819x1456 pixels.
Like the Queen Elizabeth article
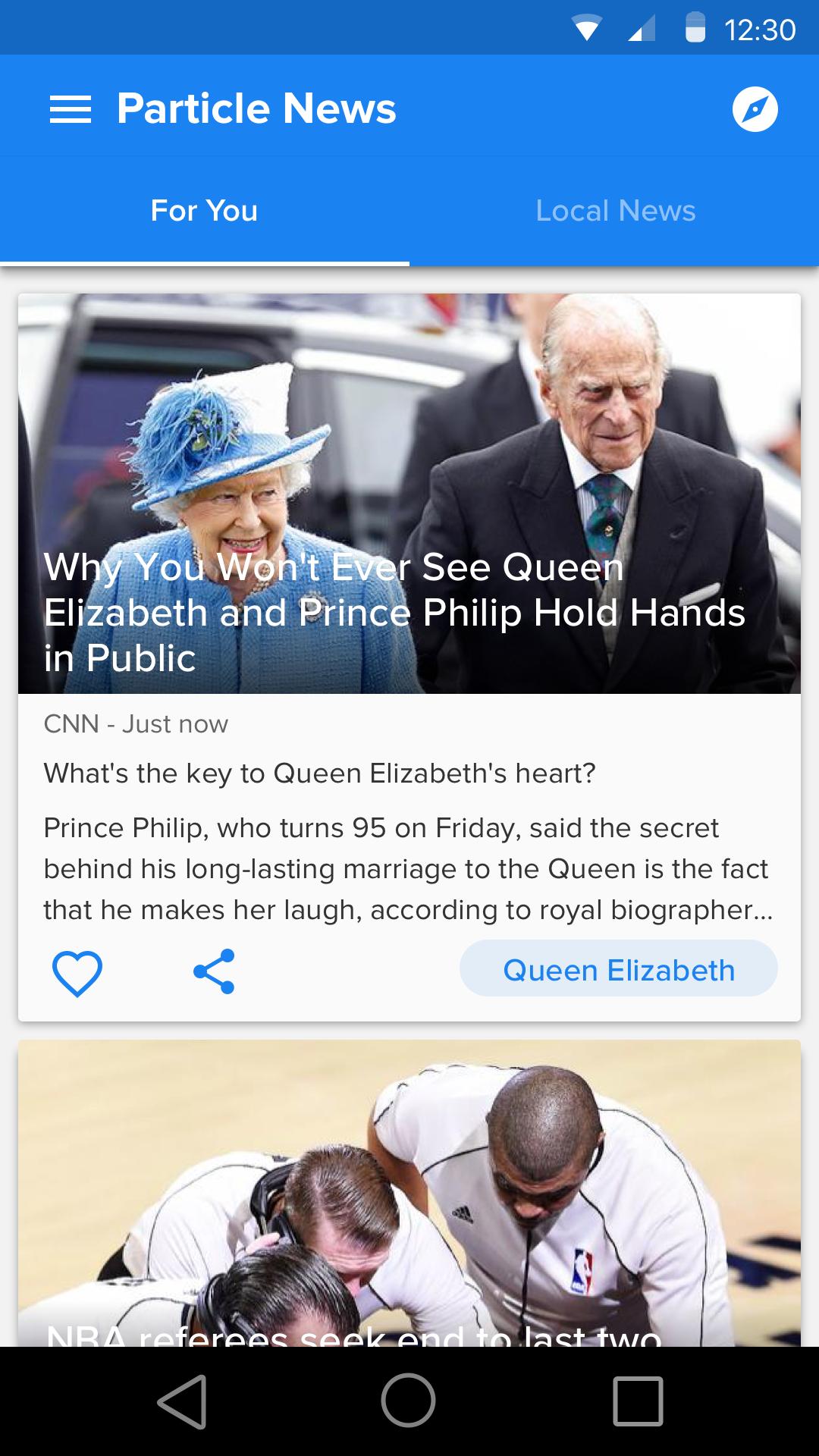77,972
